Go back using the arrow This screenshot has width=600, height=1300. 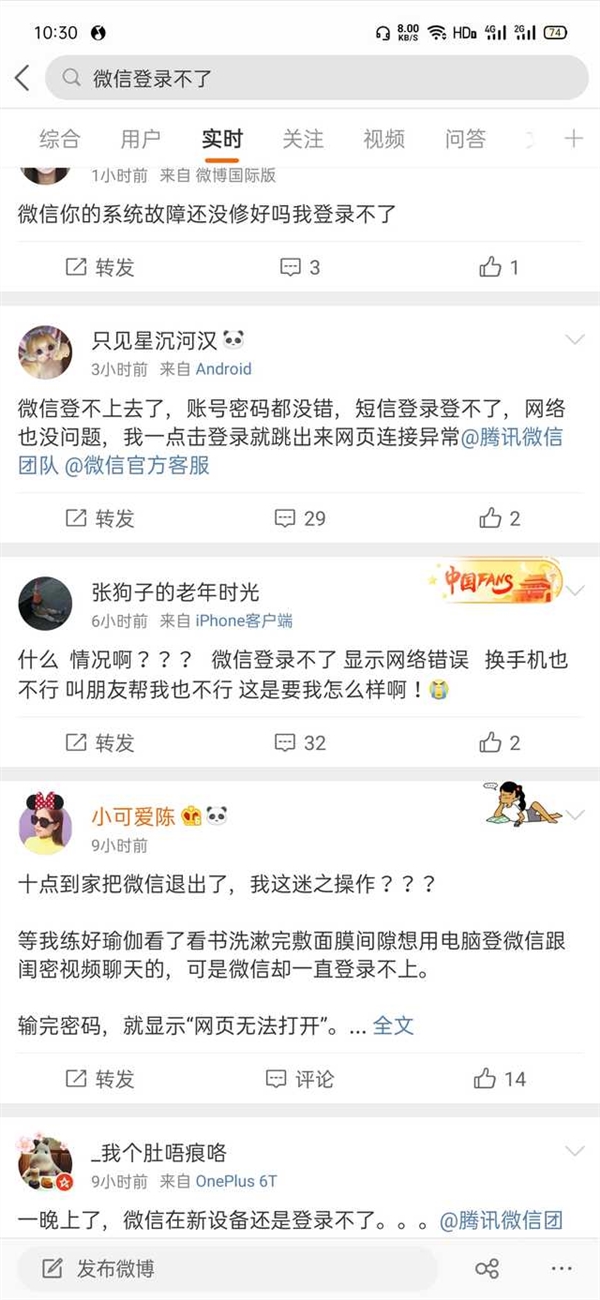click(22, 78)
